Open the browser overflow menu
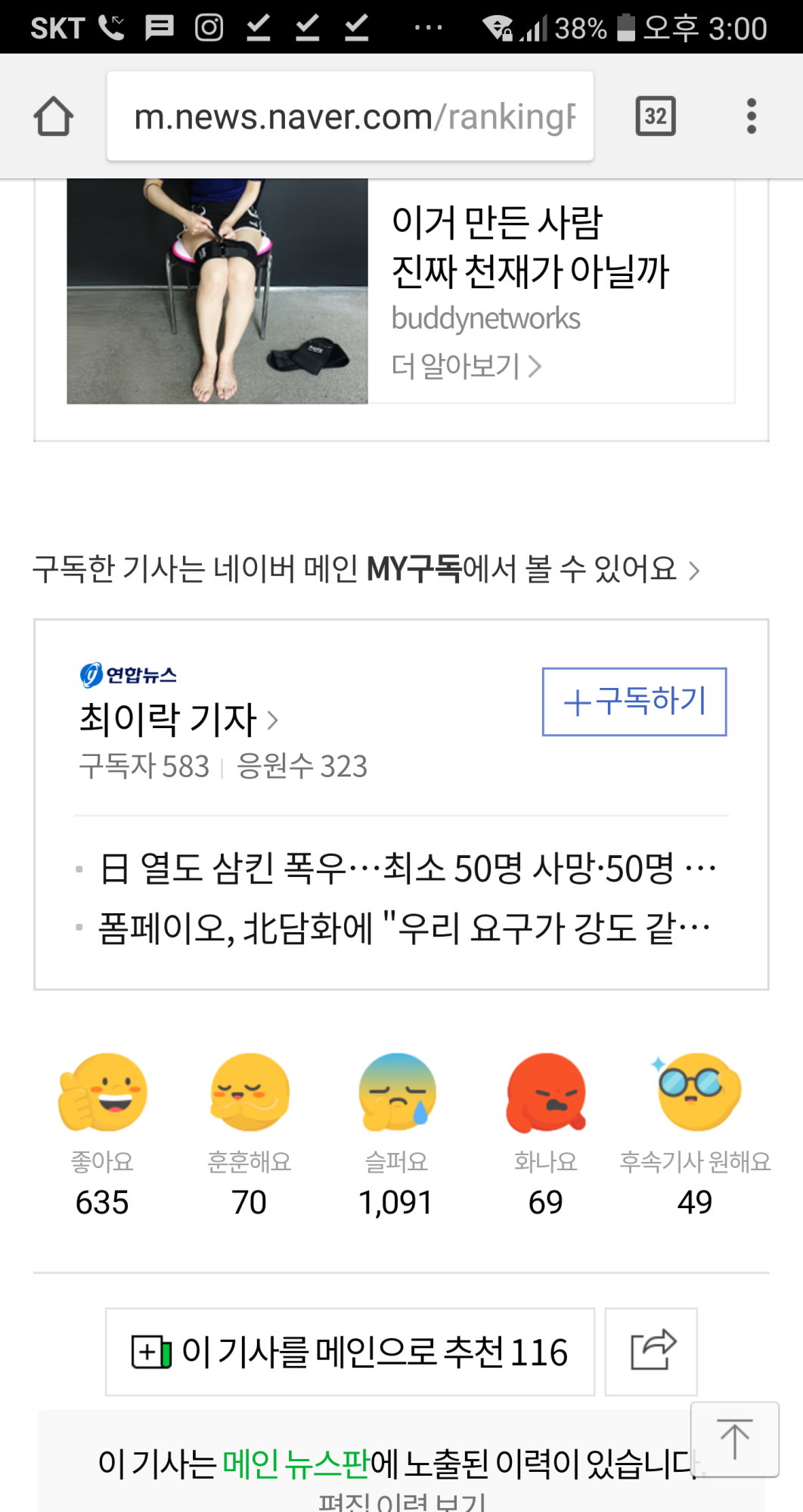This screenshot has width=803, height=1512. (751, 116)
